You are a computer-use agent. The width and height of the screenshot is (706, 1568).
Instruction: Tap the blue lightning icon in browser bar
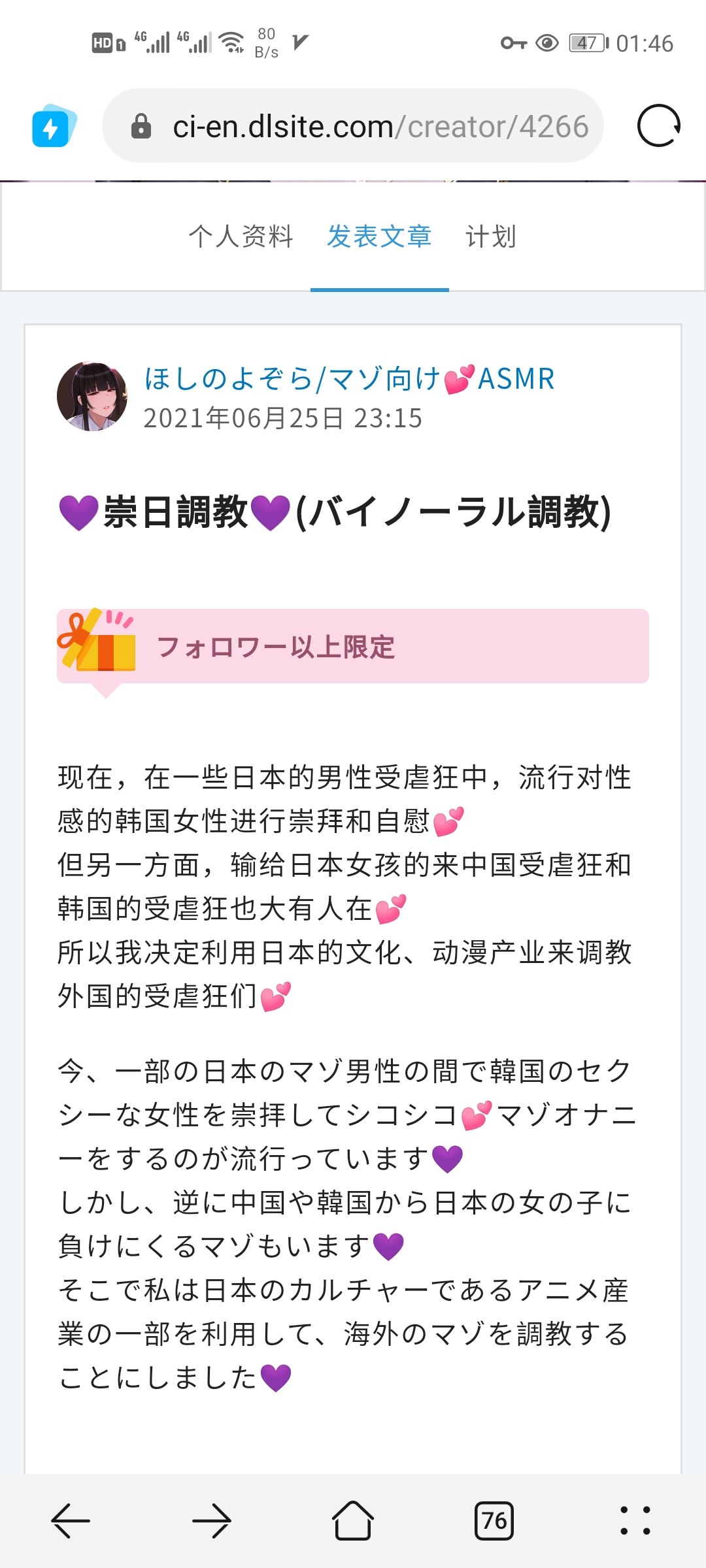[52, 126]
